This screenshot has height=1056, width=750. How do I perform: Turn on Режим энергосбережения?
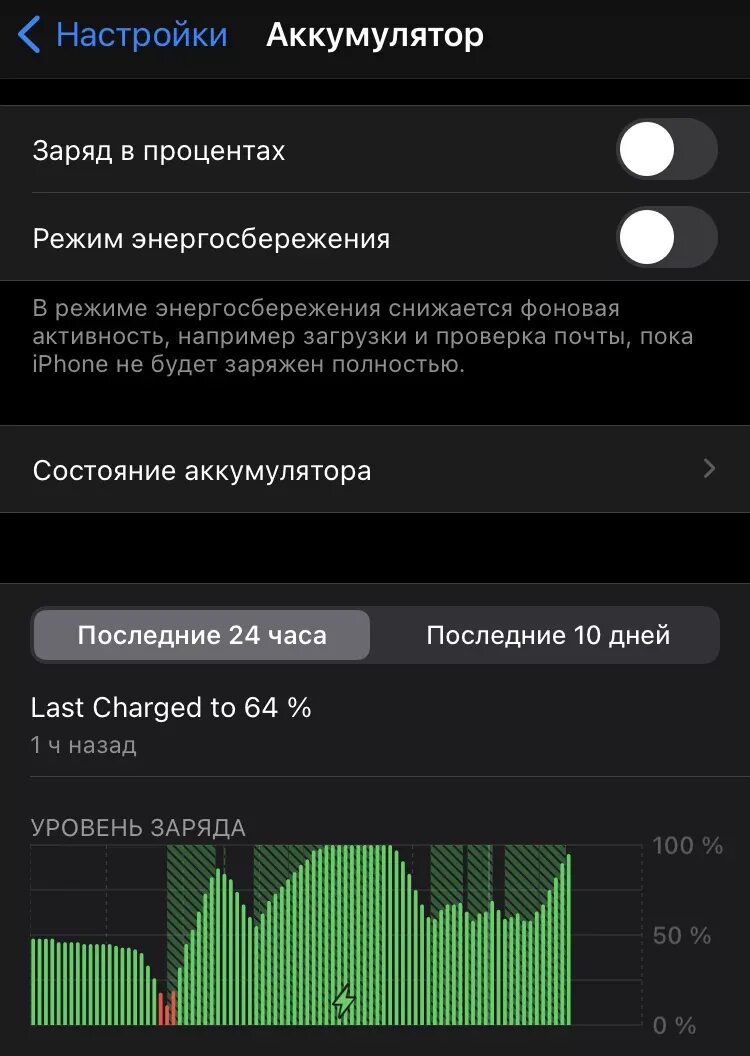(666, 238)
